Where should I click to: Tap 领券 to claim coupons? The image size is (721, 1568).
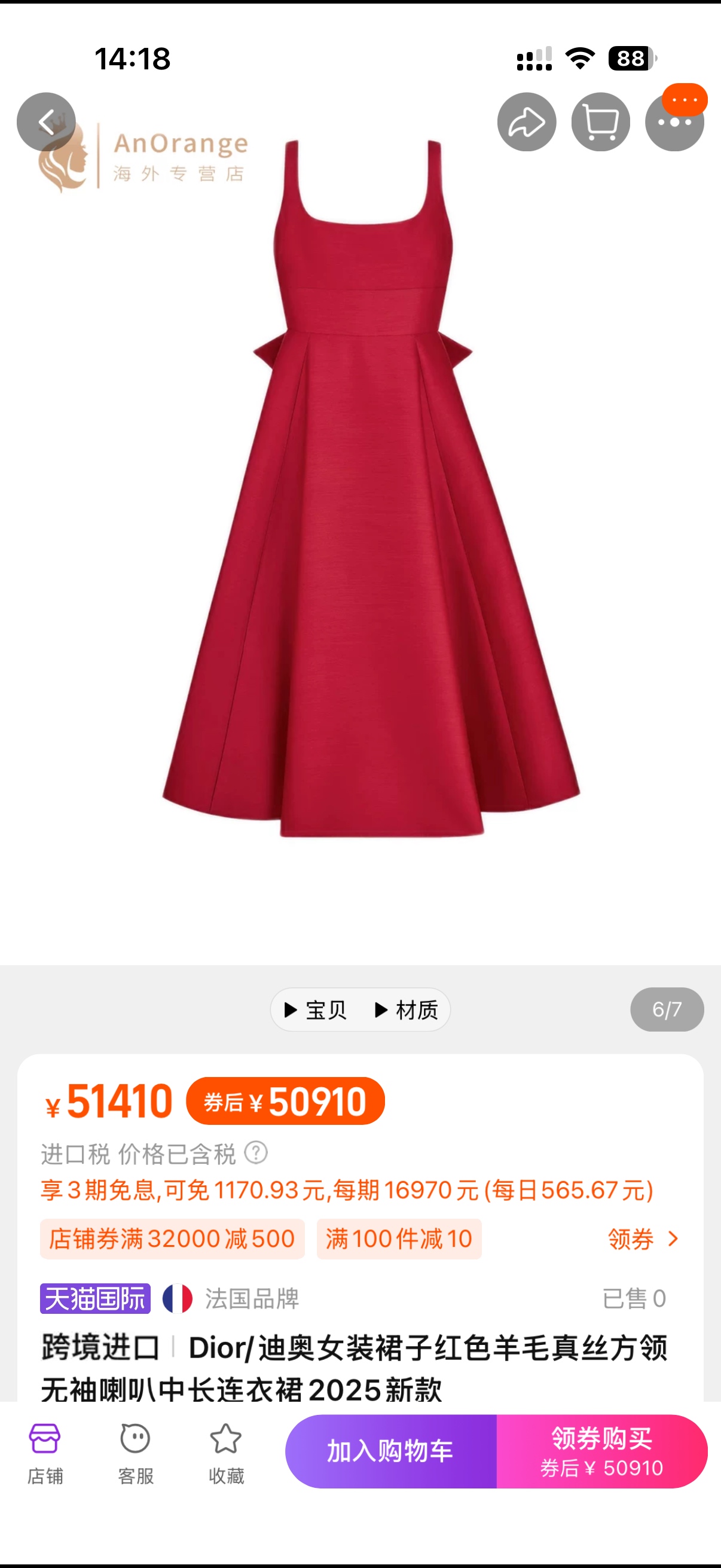[643, 1238]
